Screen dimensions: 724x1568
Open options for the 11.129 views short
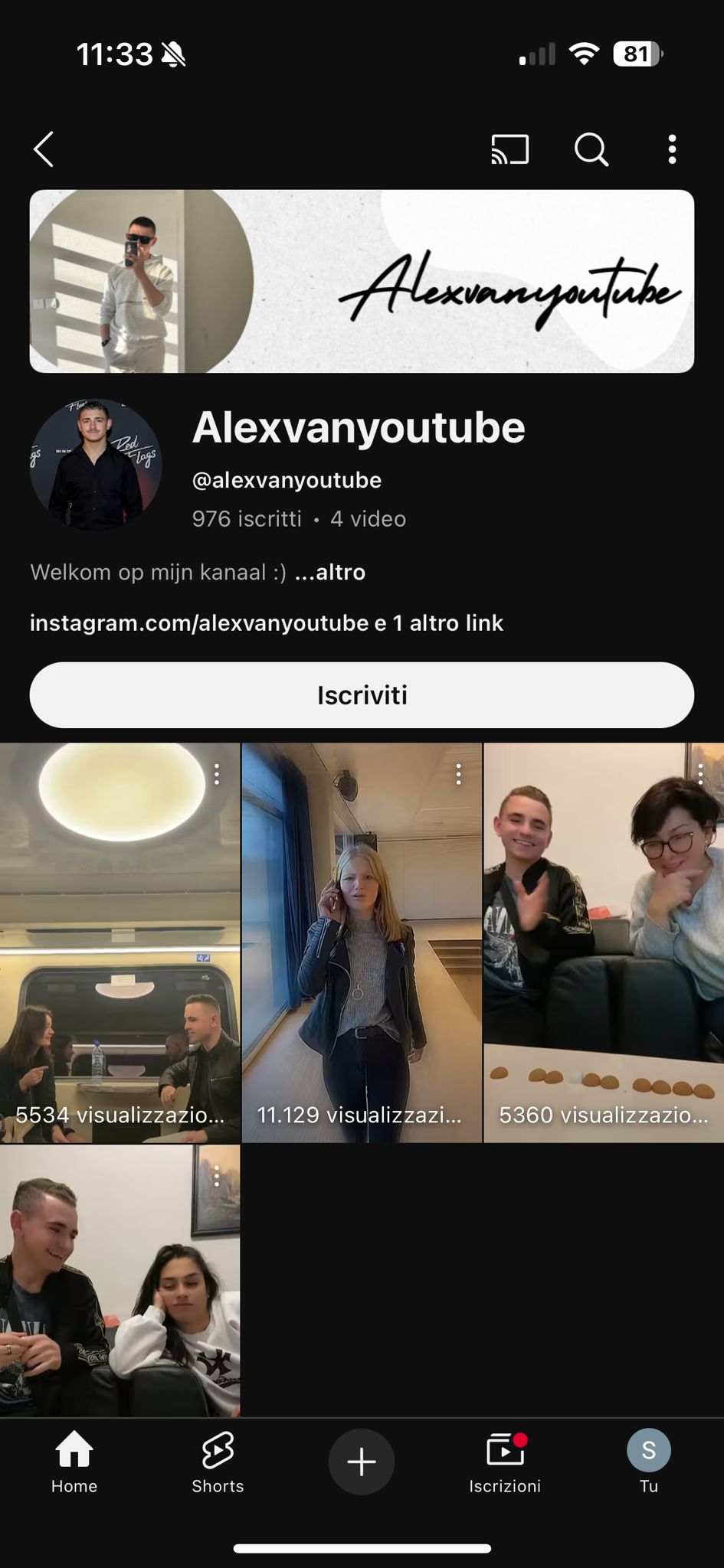pyautogui.click(x=458, y=774)
